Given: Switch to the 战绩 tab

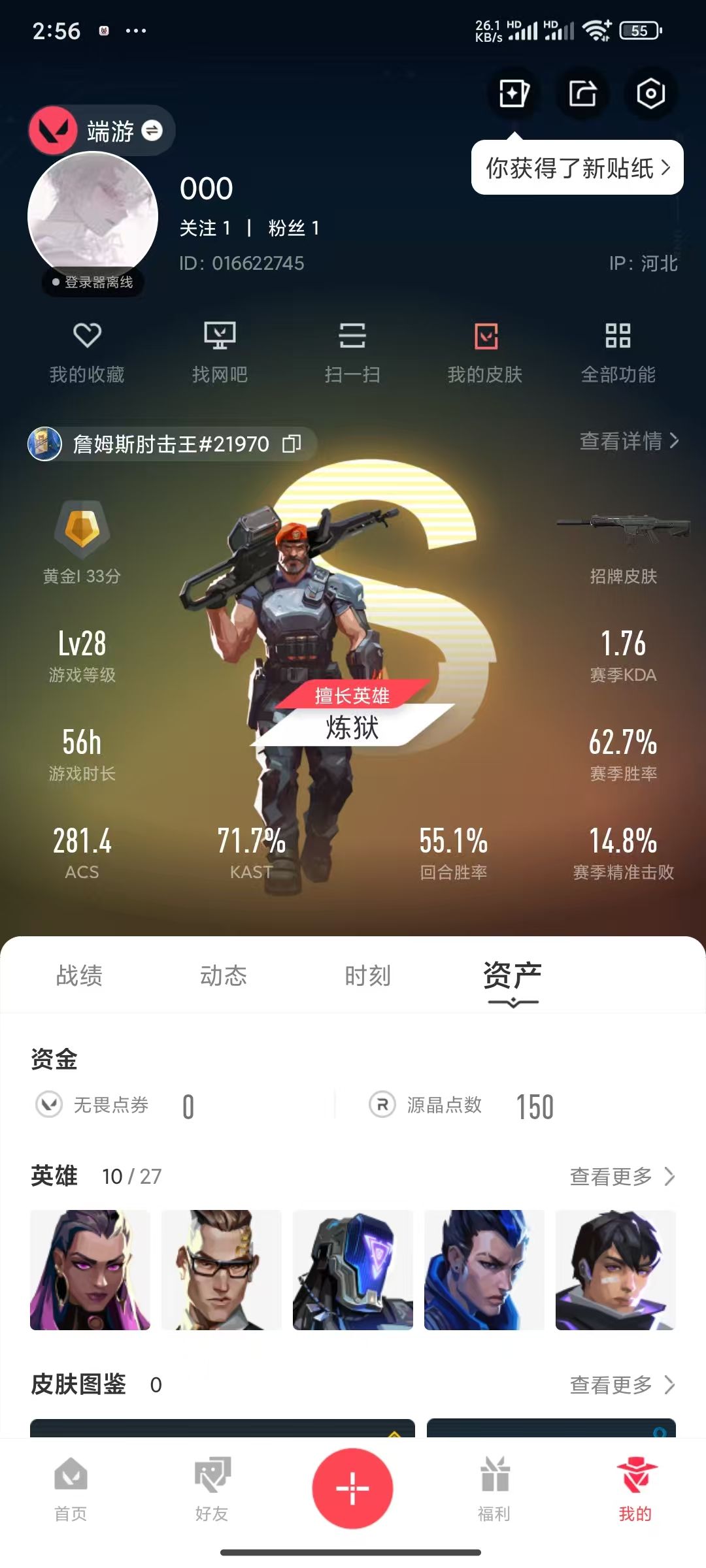Looking at the screenshot, I should click(x=79, y=975).
